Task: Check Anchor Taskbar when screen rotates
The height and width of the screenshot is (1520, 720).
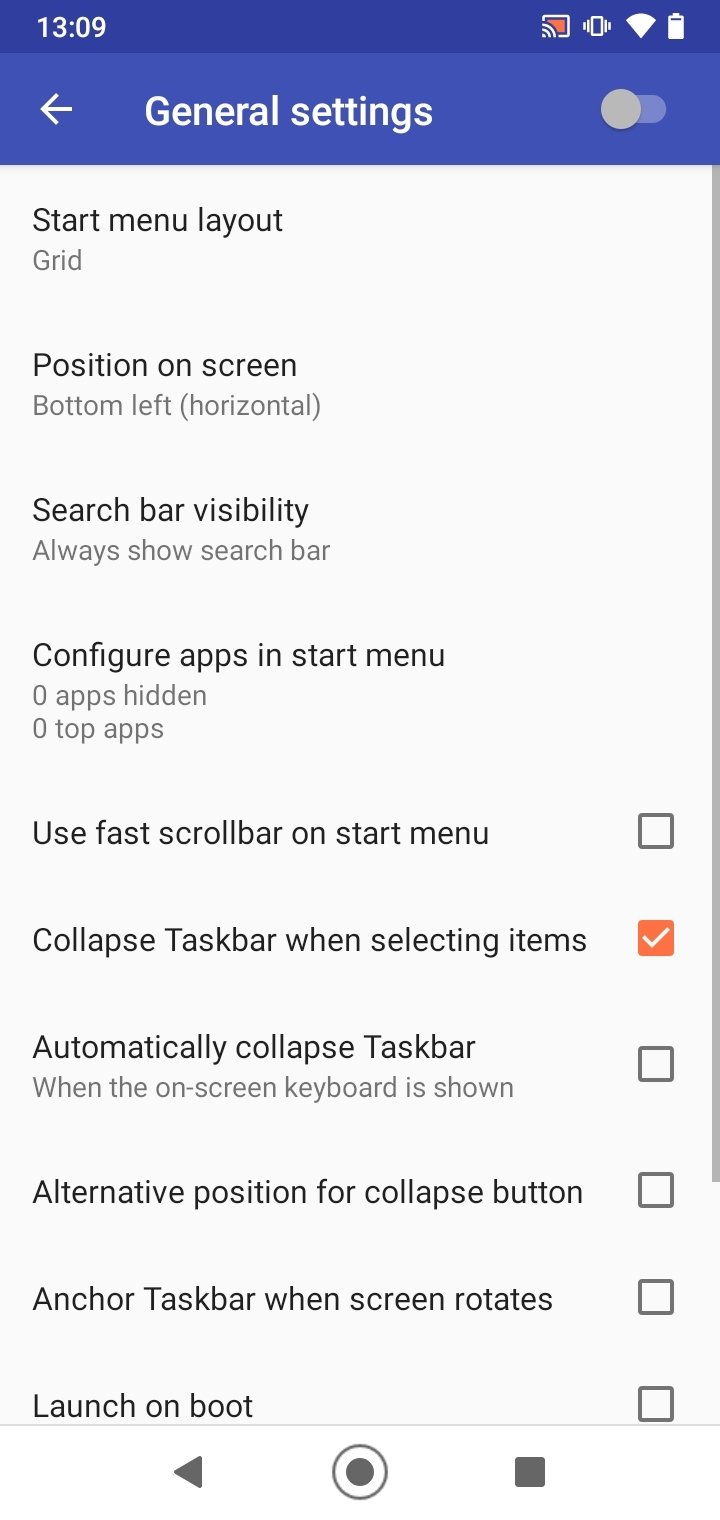Action: point(656,1297)
